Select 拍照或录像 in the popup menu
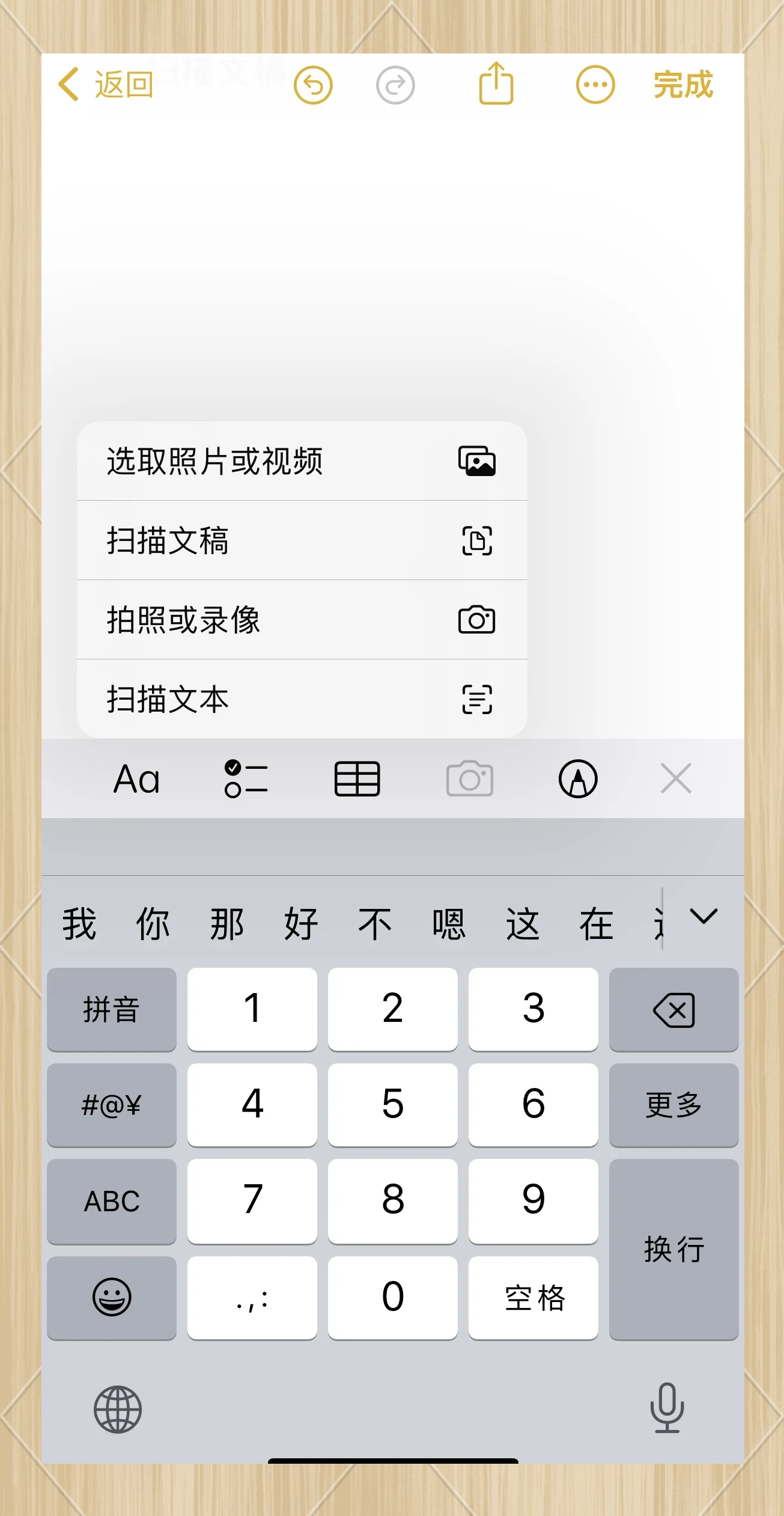This screenshot has width=784, height=1516. (240, 619)
